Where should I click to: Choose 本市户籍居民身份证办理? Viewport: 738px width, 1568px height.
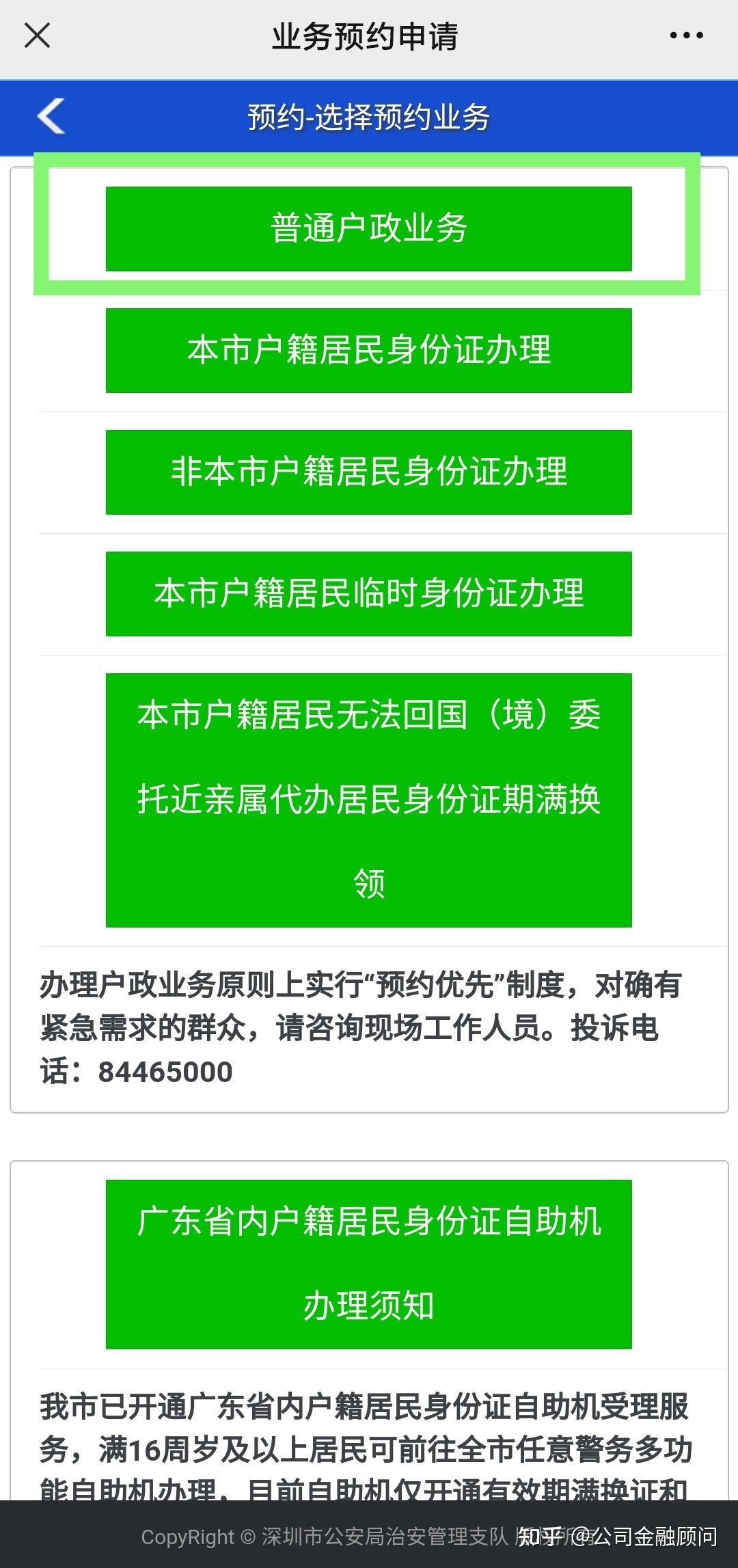(x=368, y=350)
